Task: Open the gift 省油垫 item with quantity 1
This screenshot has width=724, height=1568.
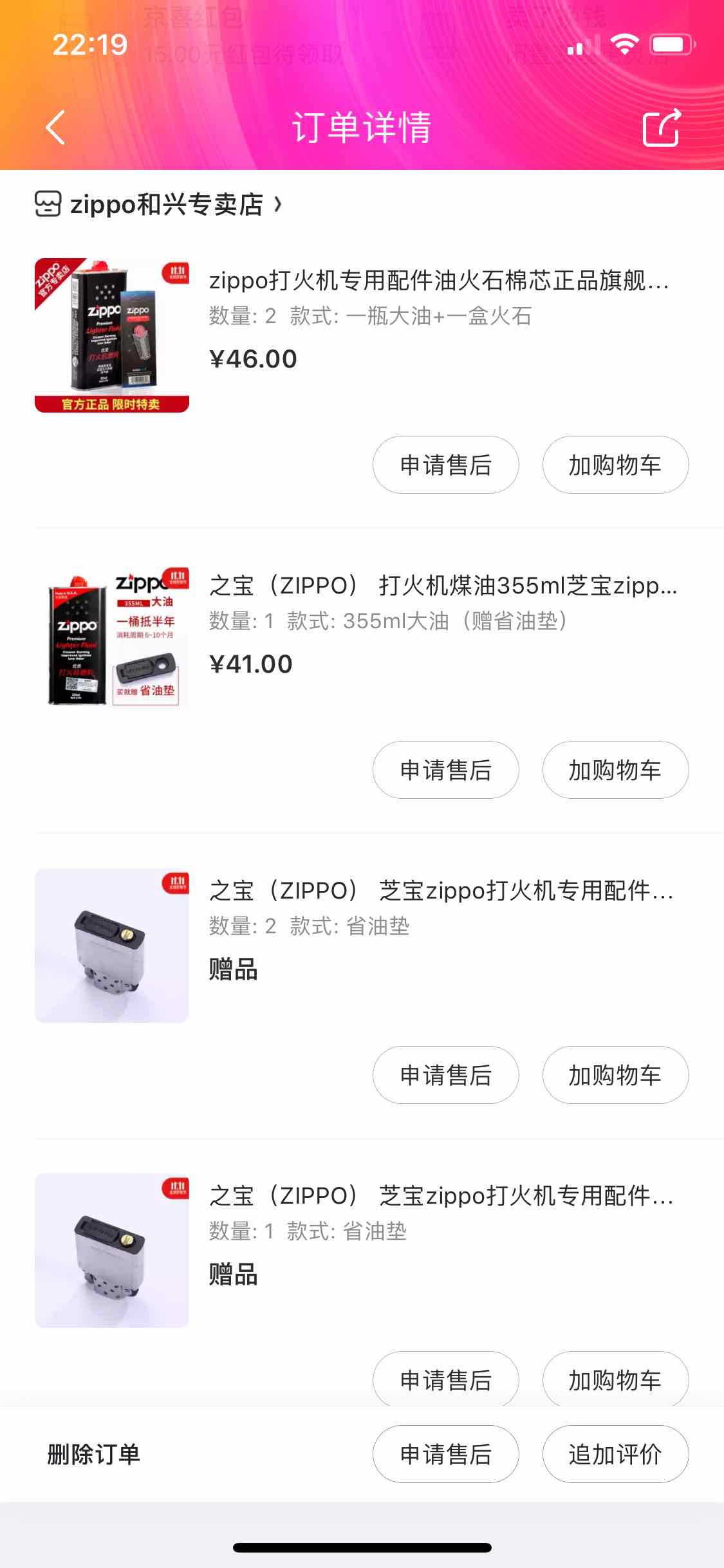Action: (x=362, y=1250)
